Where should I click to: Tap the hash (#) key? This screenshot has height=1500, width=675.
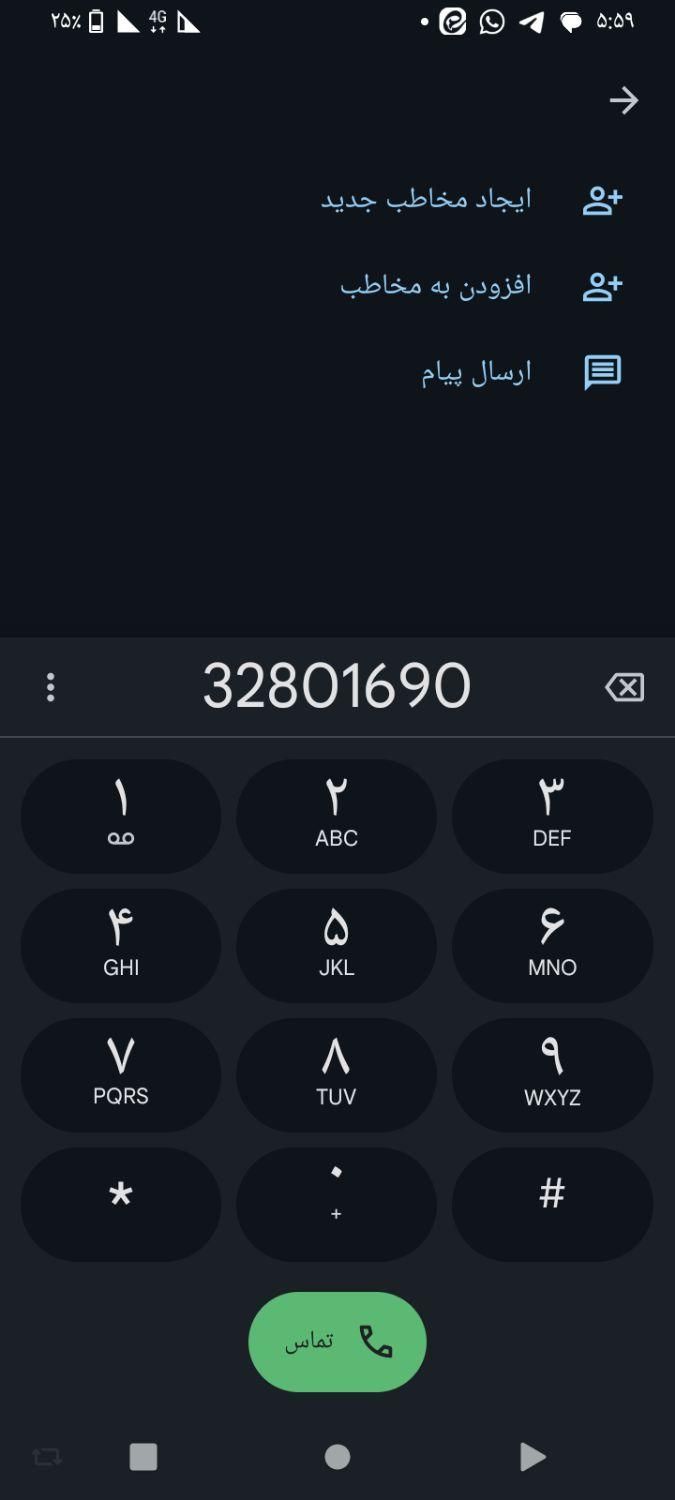(552, 1203)
